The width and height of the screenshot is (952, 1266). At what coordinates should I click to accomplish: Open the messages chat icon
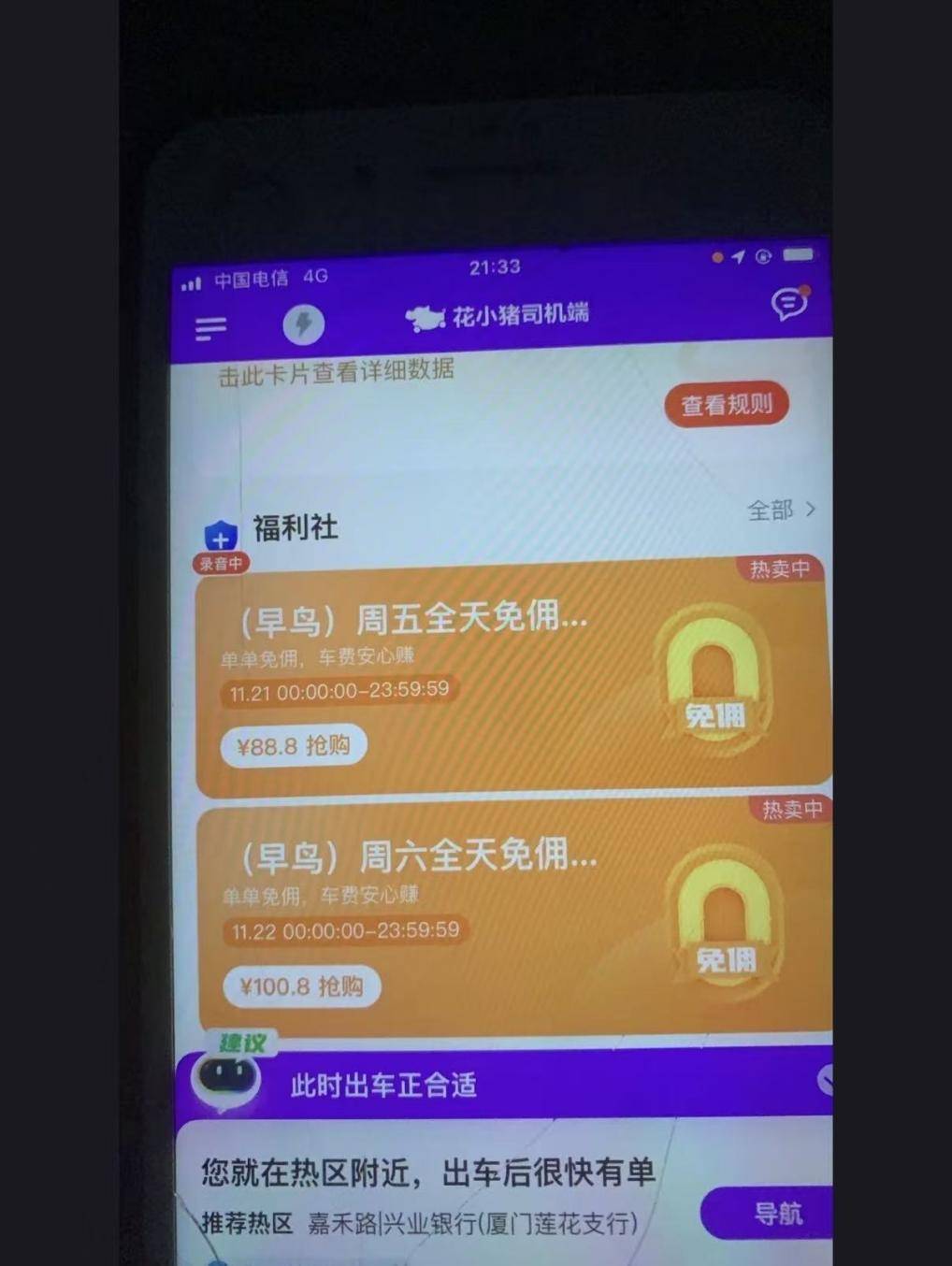[x=788, y=304]
